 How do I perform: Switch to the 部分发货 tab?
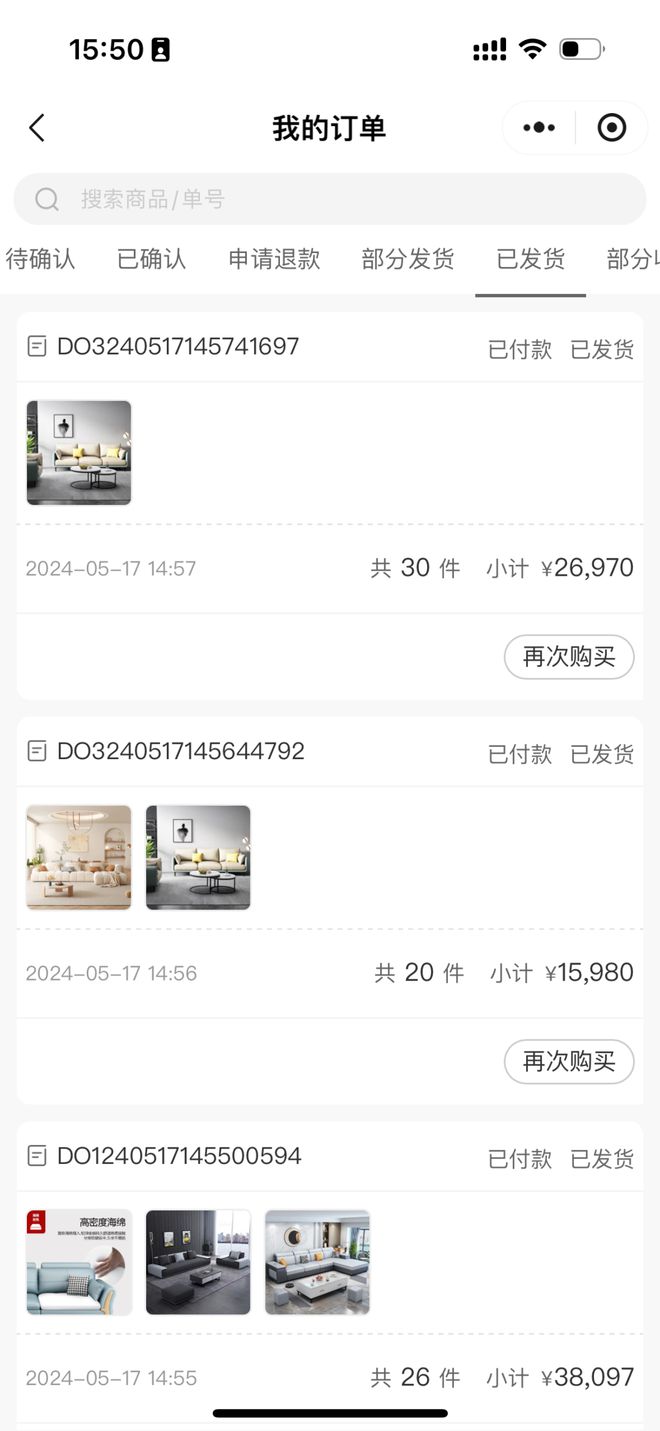(408, 259)
